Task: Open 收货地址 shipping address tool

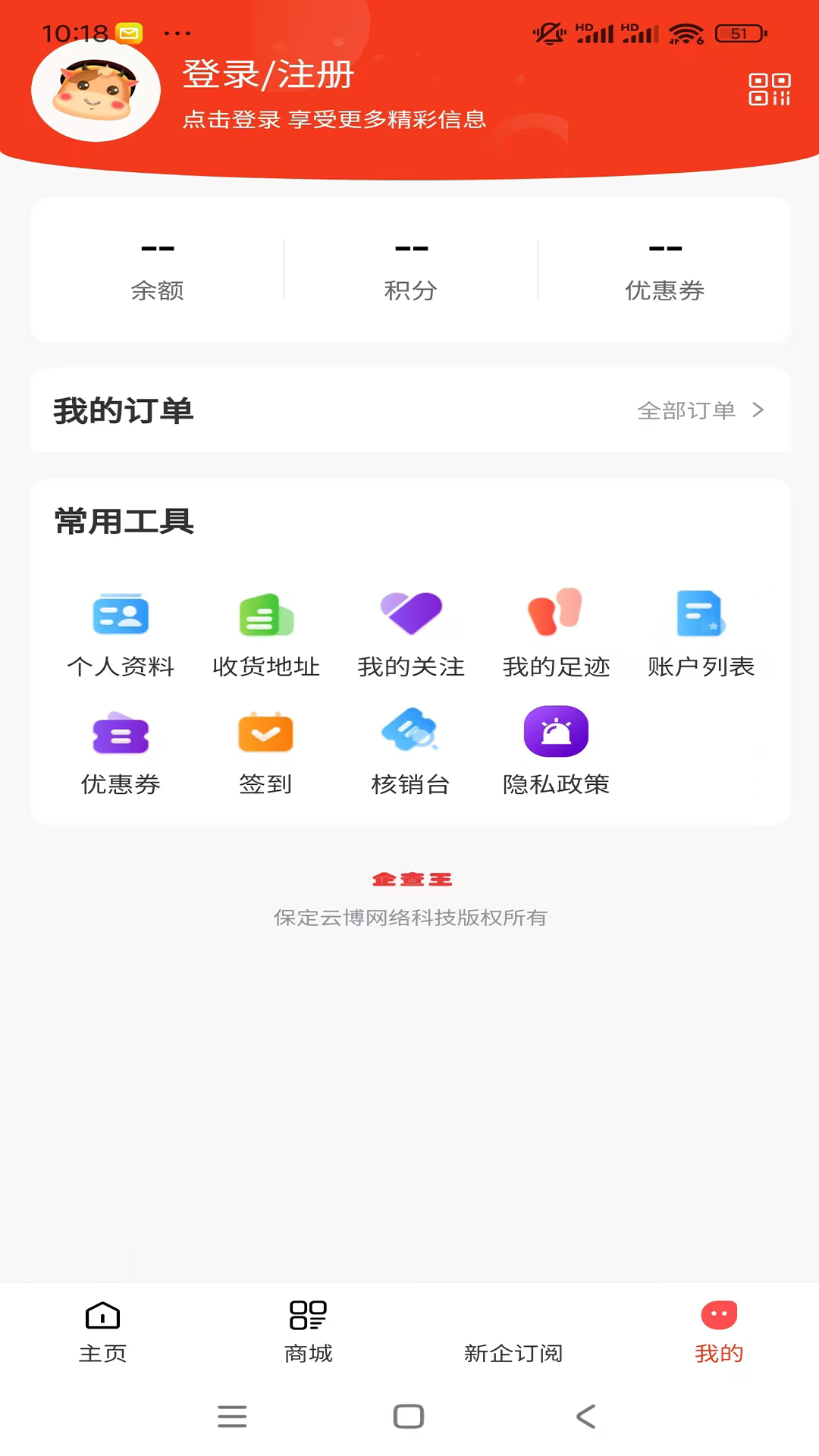Action: tap(265, 633)
